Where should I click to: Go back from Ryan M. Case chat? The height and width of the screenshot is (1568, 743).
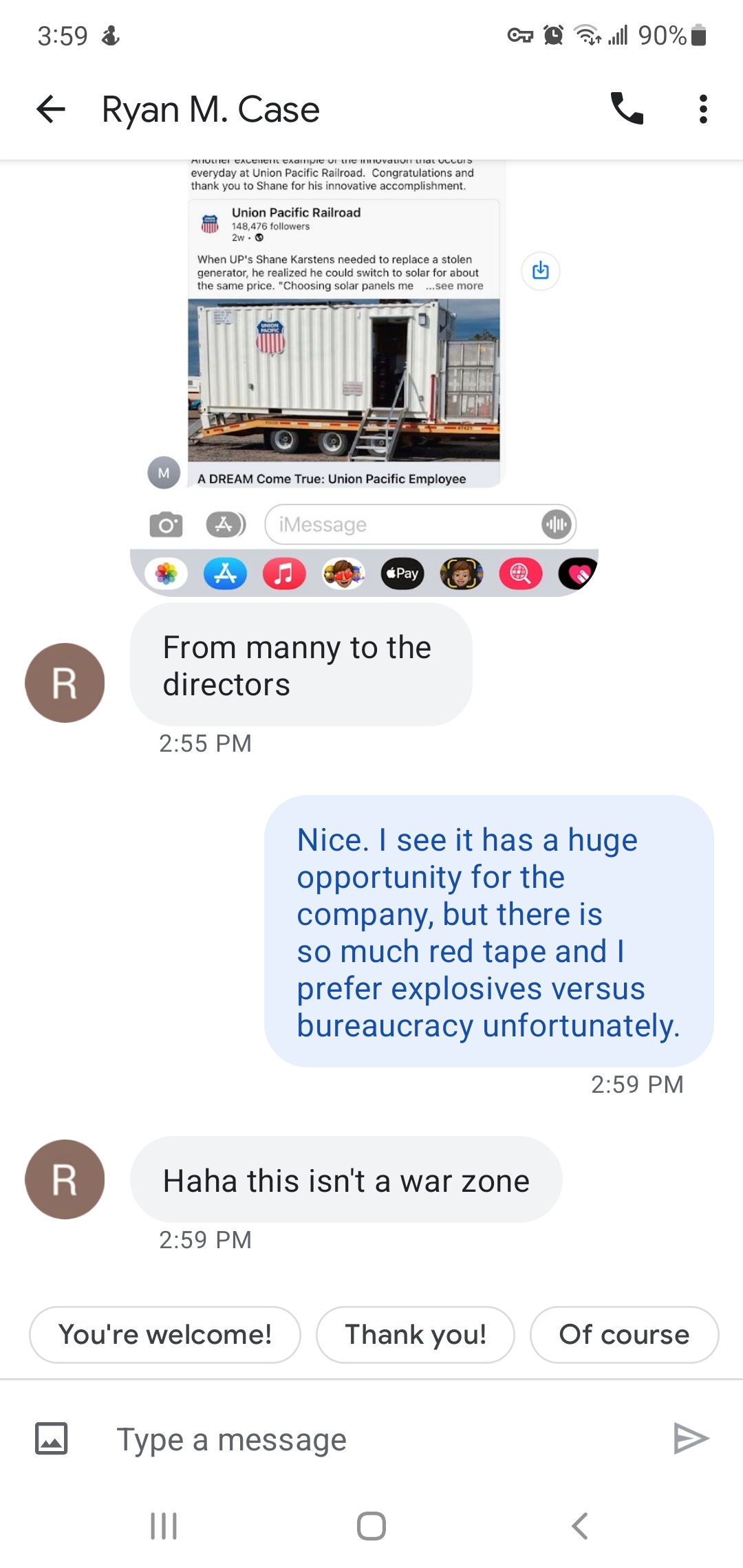coord(51,109)
